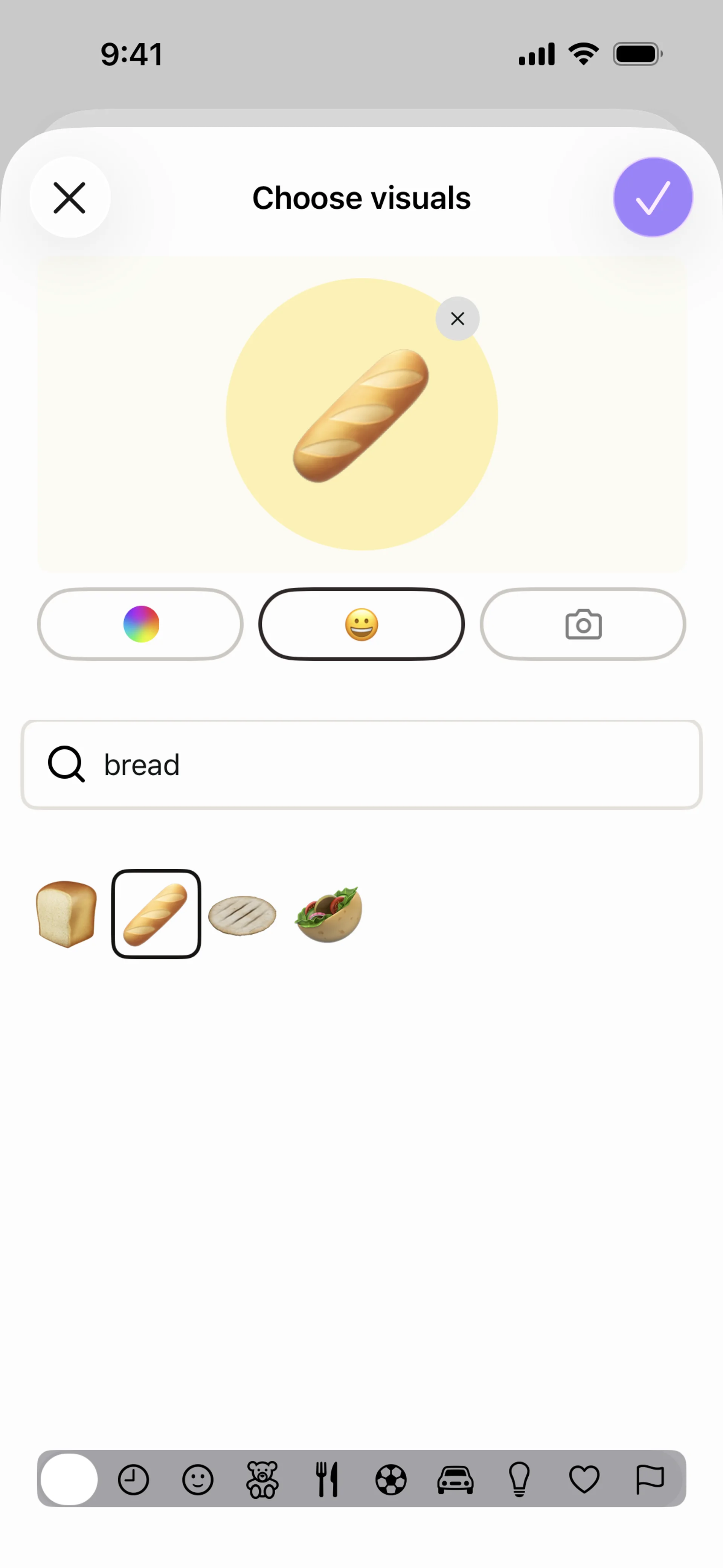Image resolution: width=723 pixels, height=1568 pixels.
Task: Jump to objects emoji category
Action: [520, 1479]
